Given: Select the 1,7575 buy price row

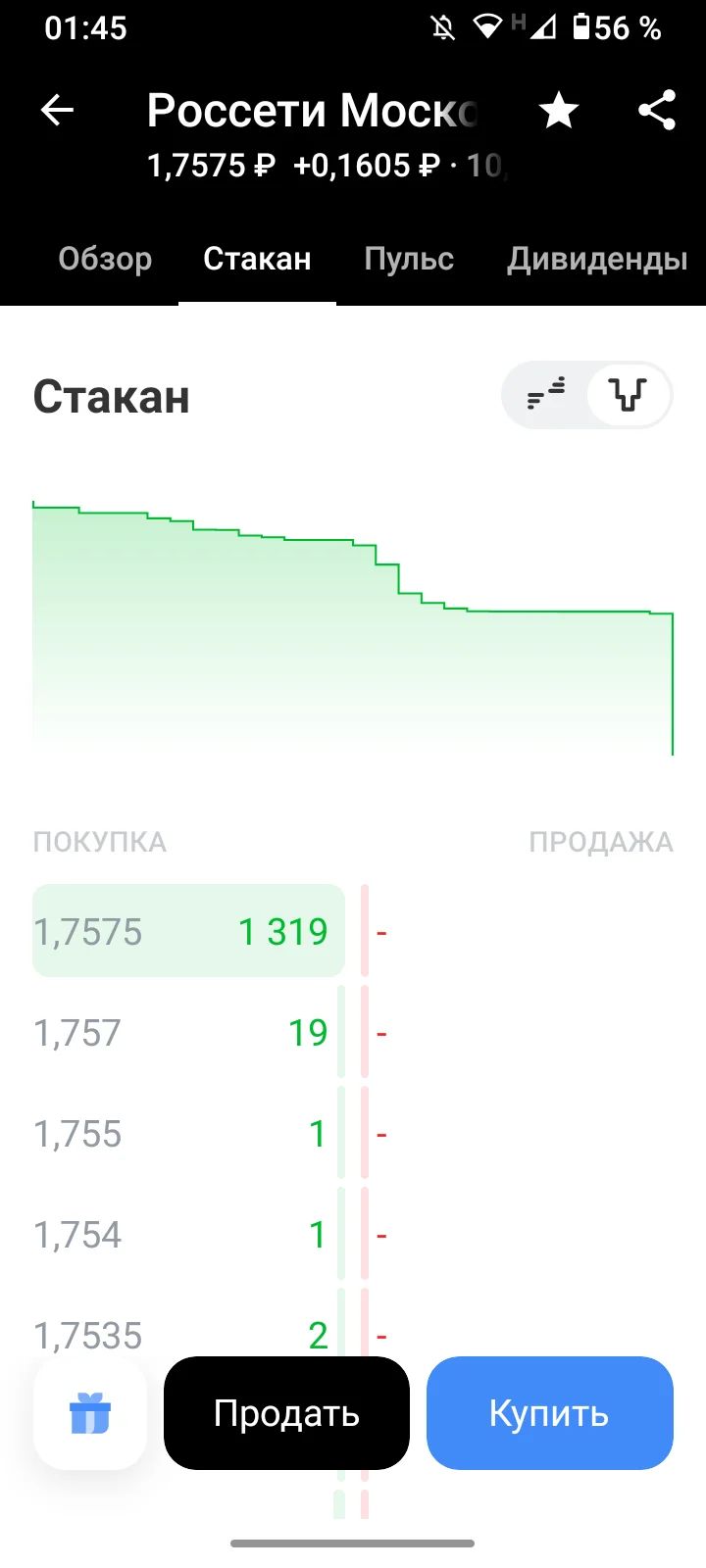Looking at the screenshot, I should [188, 931].
